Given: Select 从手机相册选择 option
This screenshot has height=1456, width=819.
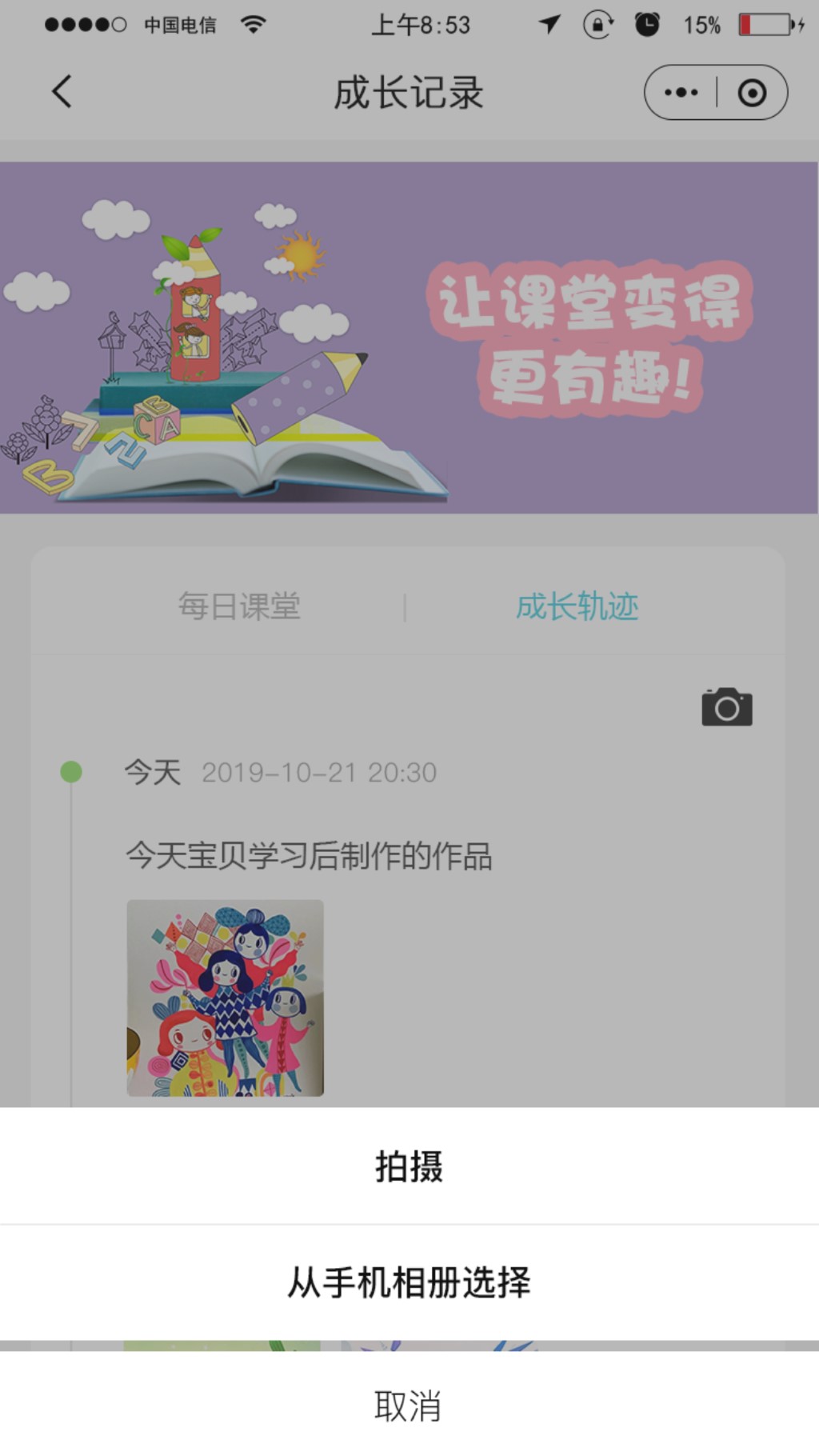Looking at the screenshot, I should pos(409,1282).
